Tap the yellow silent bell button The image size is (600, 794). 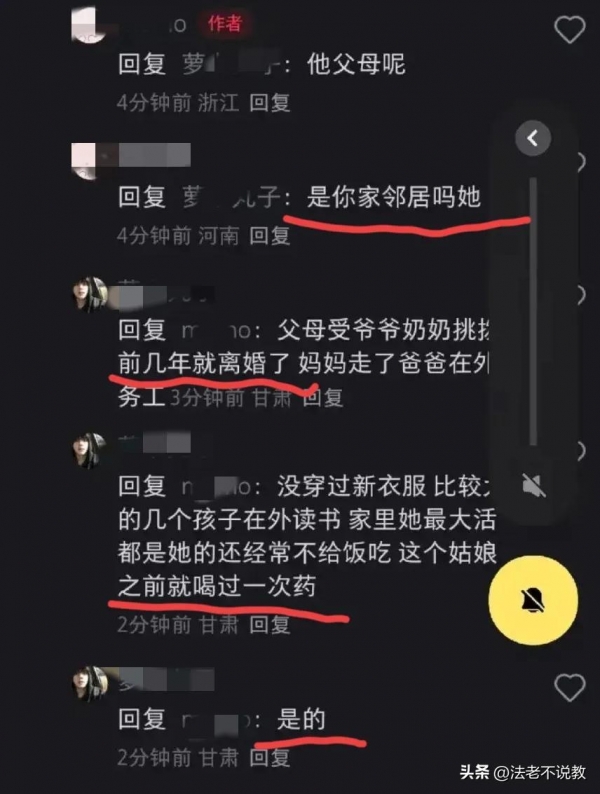533,599
